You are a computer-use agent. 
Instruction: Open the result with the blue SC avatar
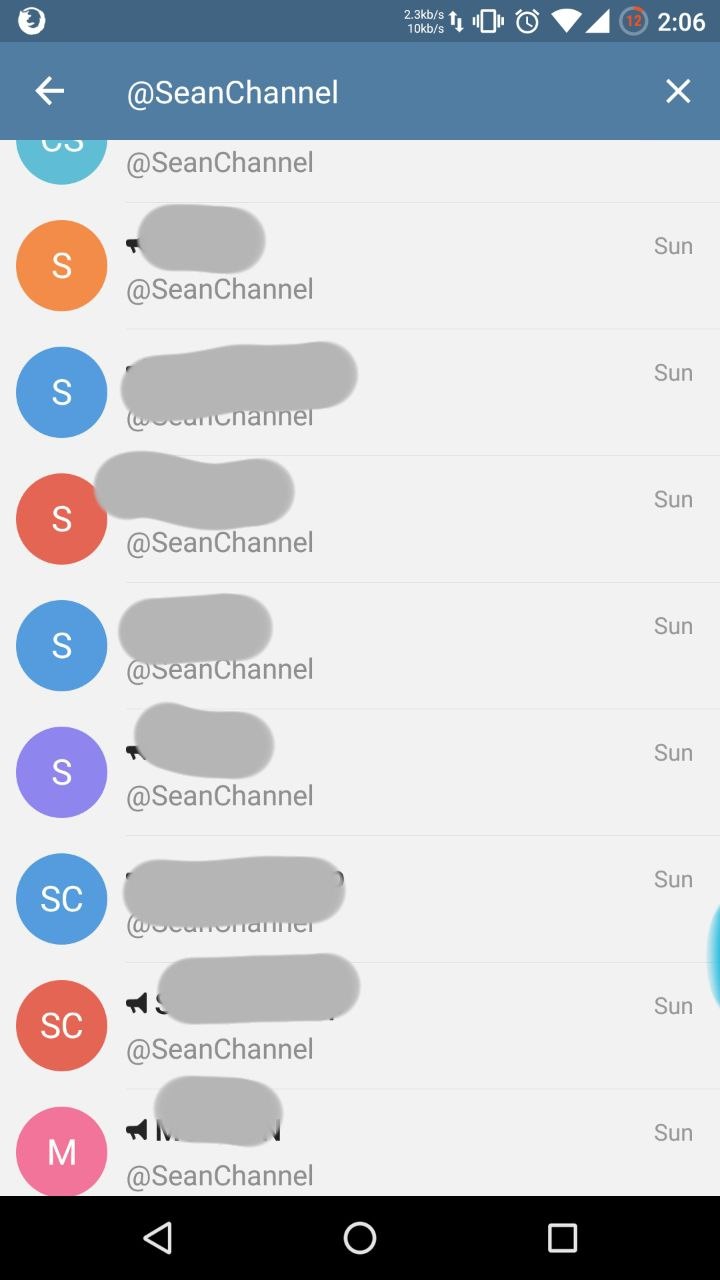point(360,899)
